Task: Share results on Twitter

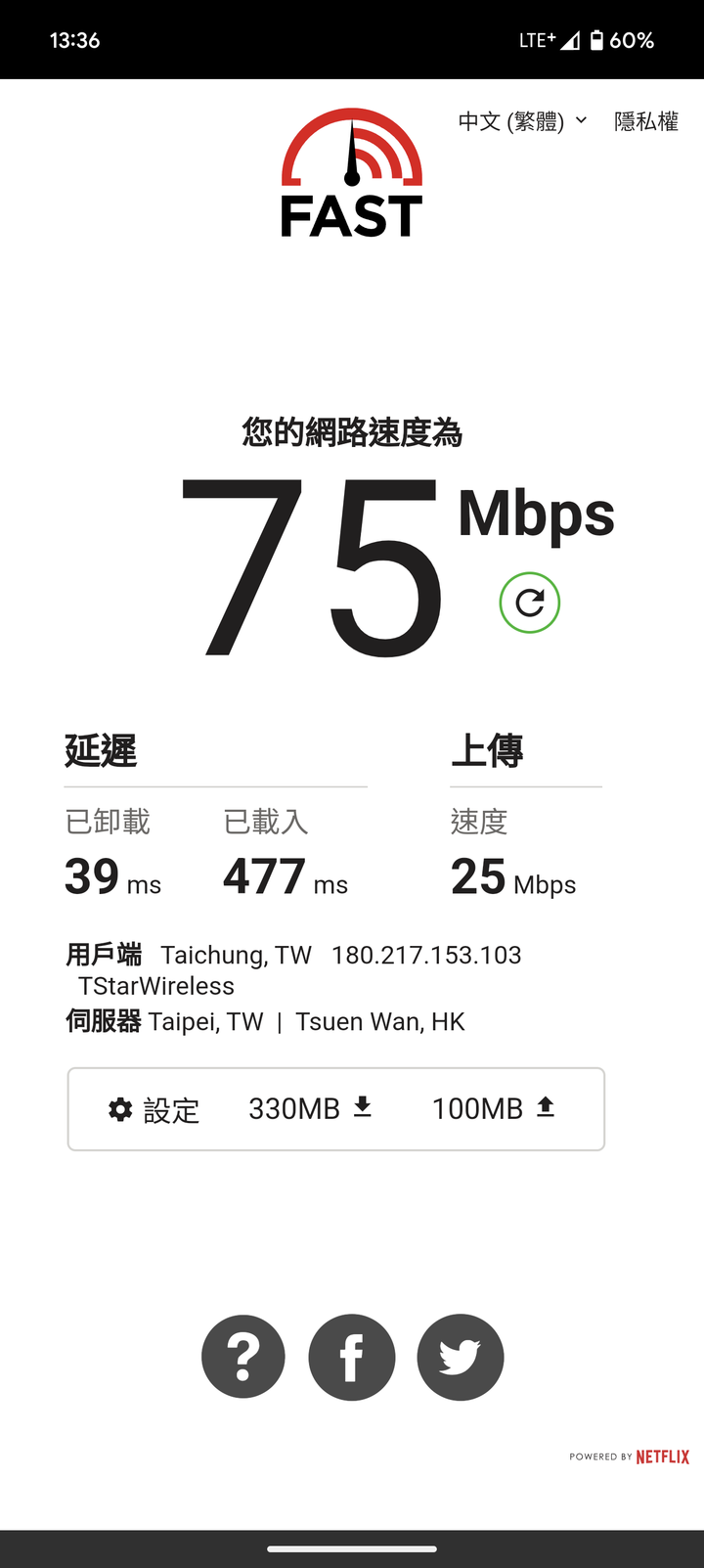Action: (461, 1357)
